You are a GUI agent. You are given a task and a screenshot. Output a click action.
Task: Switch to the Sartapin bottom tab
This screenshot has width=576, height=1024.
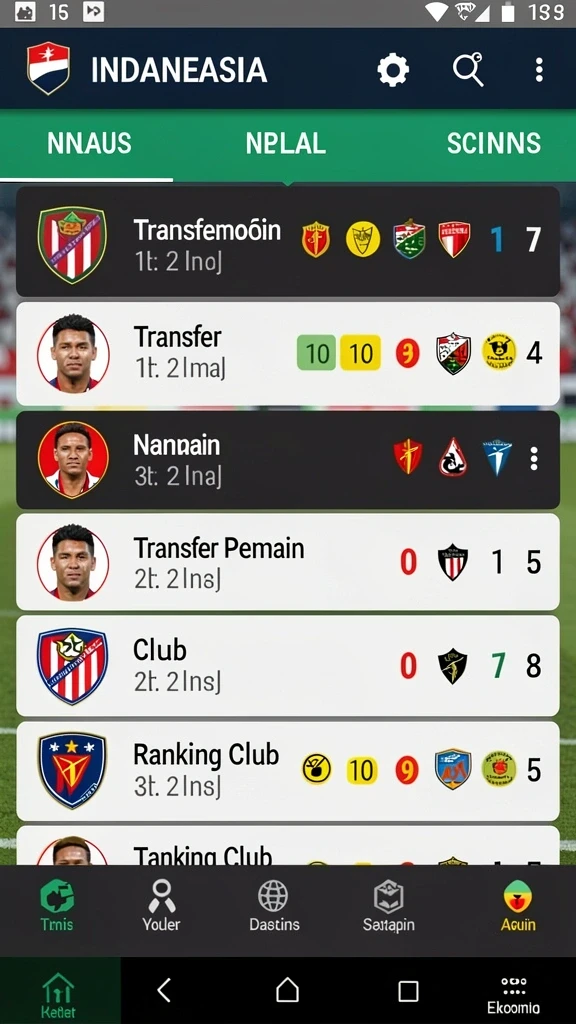coord(389,905)
